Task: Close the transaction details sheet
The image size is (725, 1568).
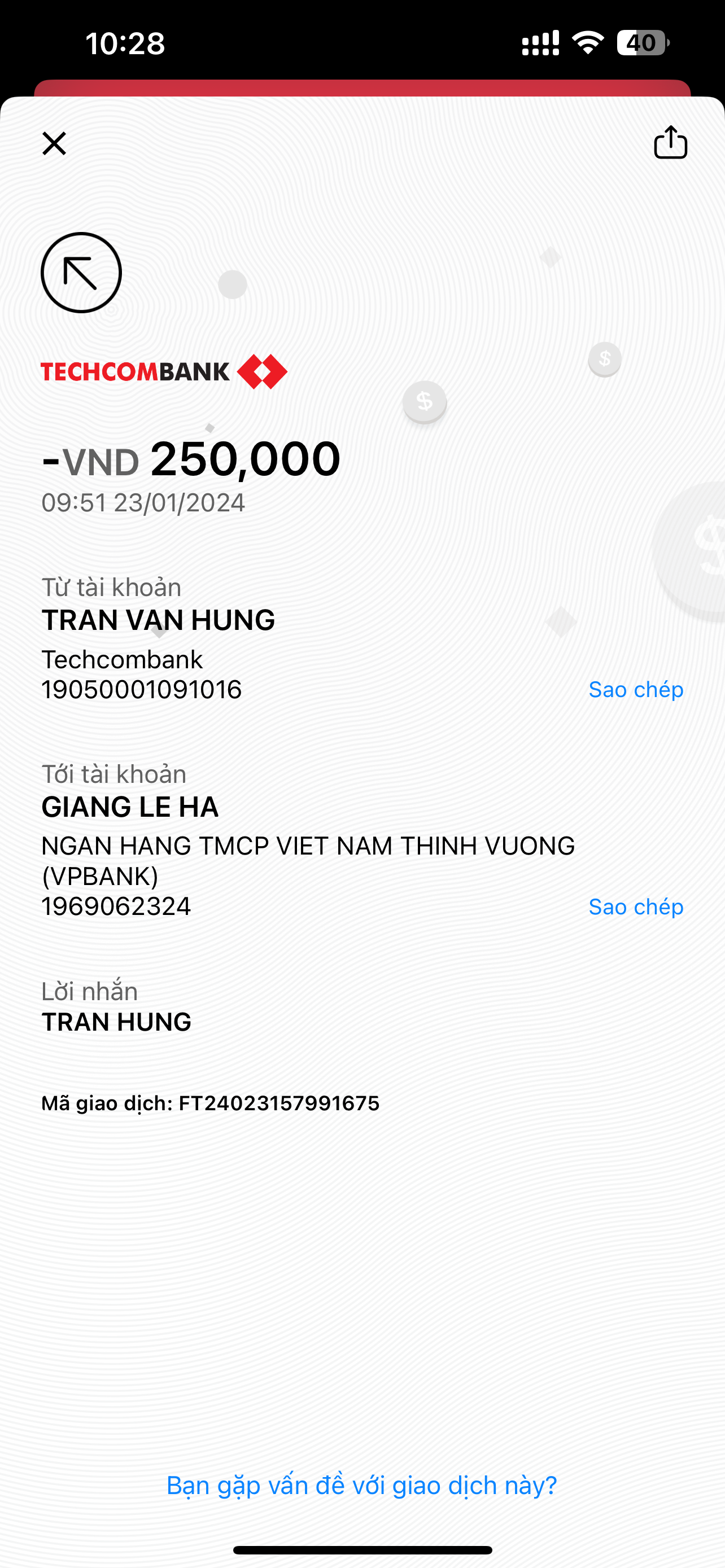Action: tap(54, 144)
